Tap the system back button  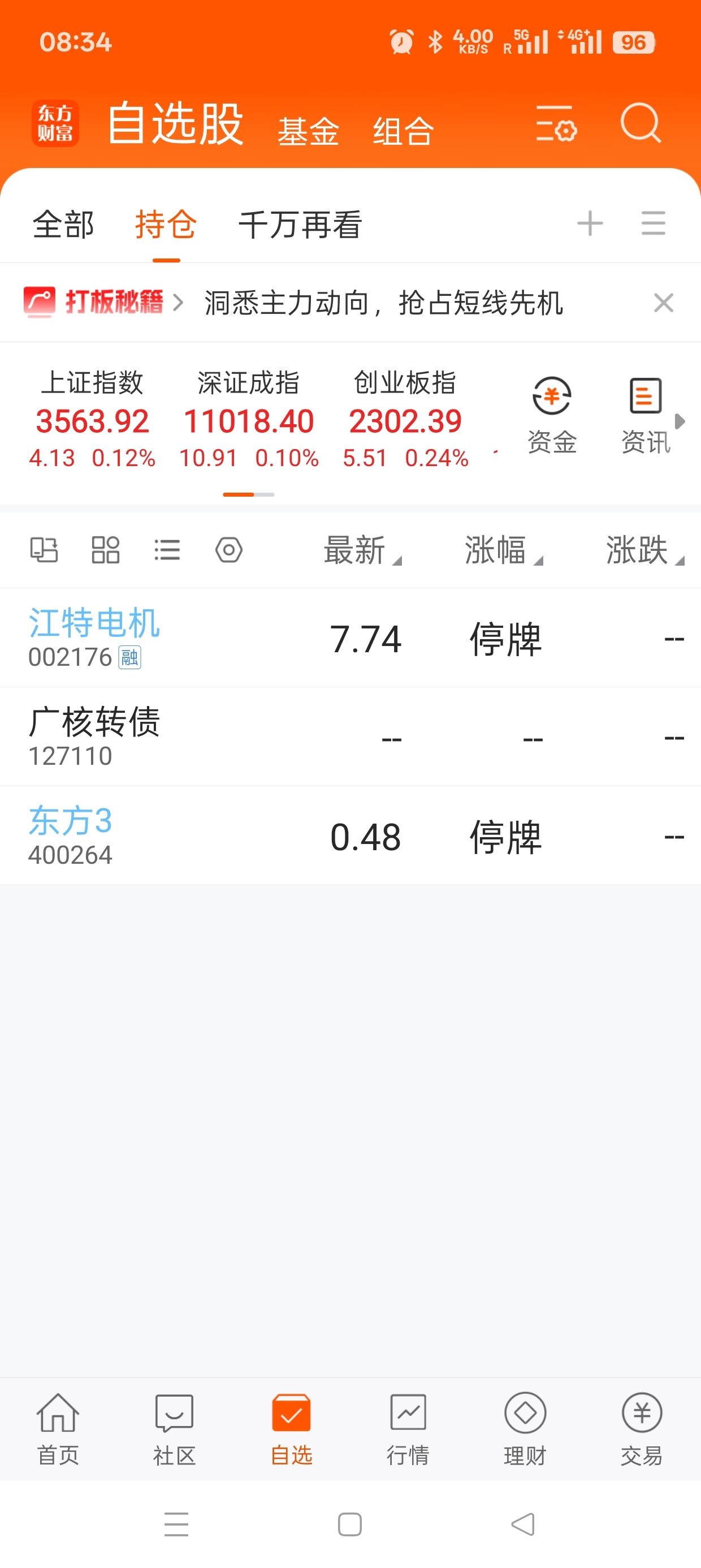[x=523, y=1524]
